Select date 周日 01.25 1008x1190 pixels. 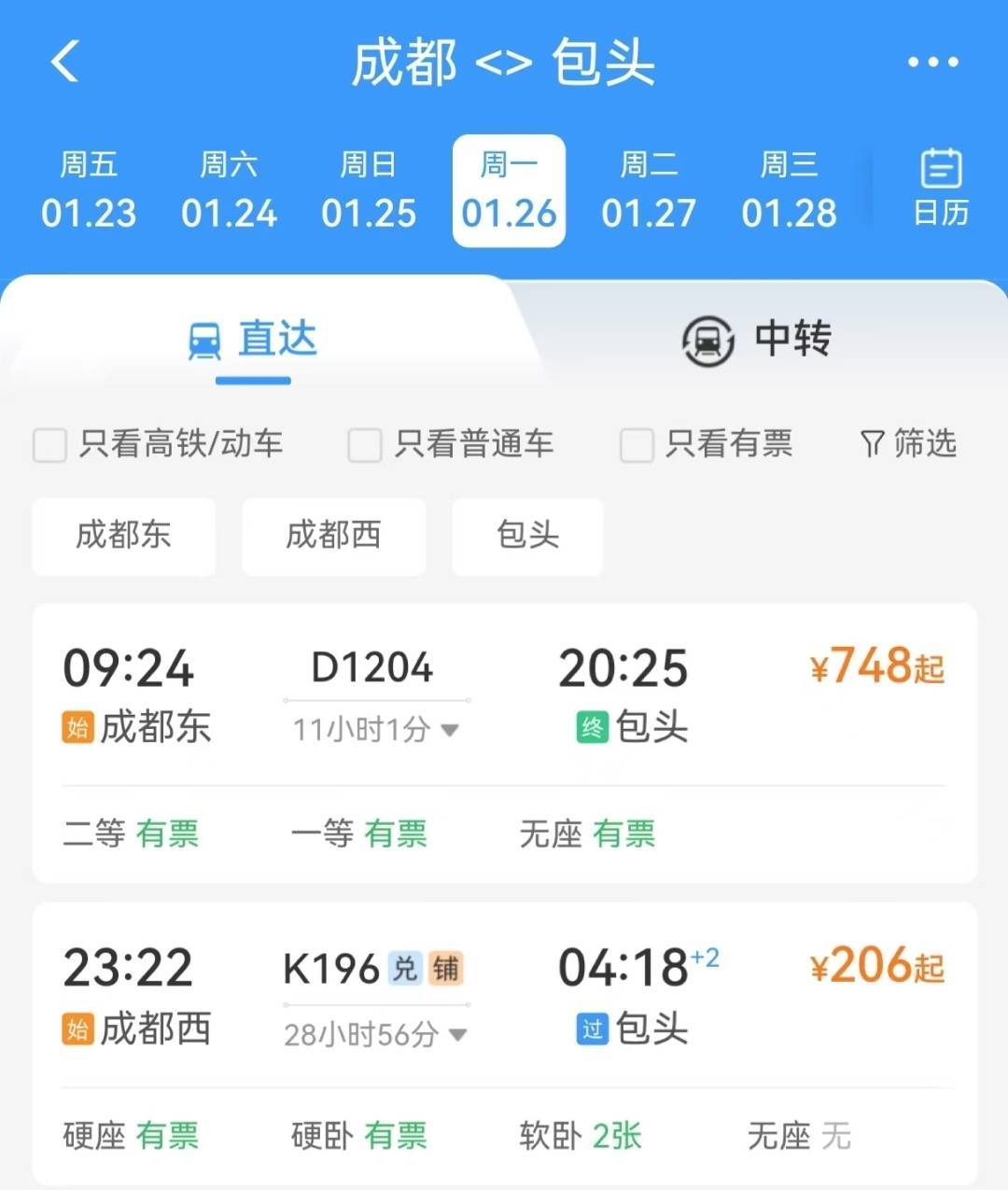point(369,190)
